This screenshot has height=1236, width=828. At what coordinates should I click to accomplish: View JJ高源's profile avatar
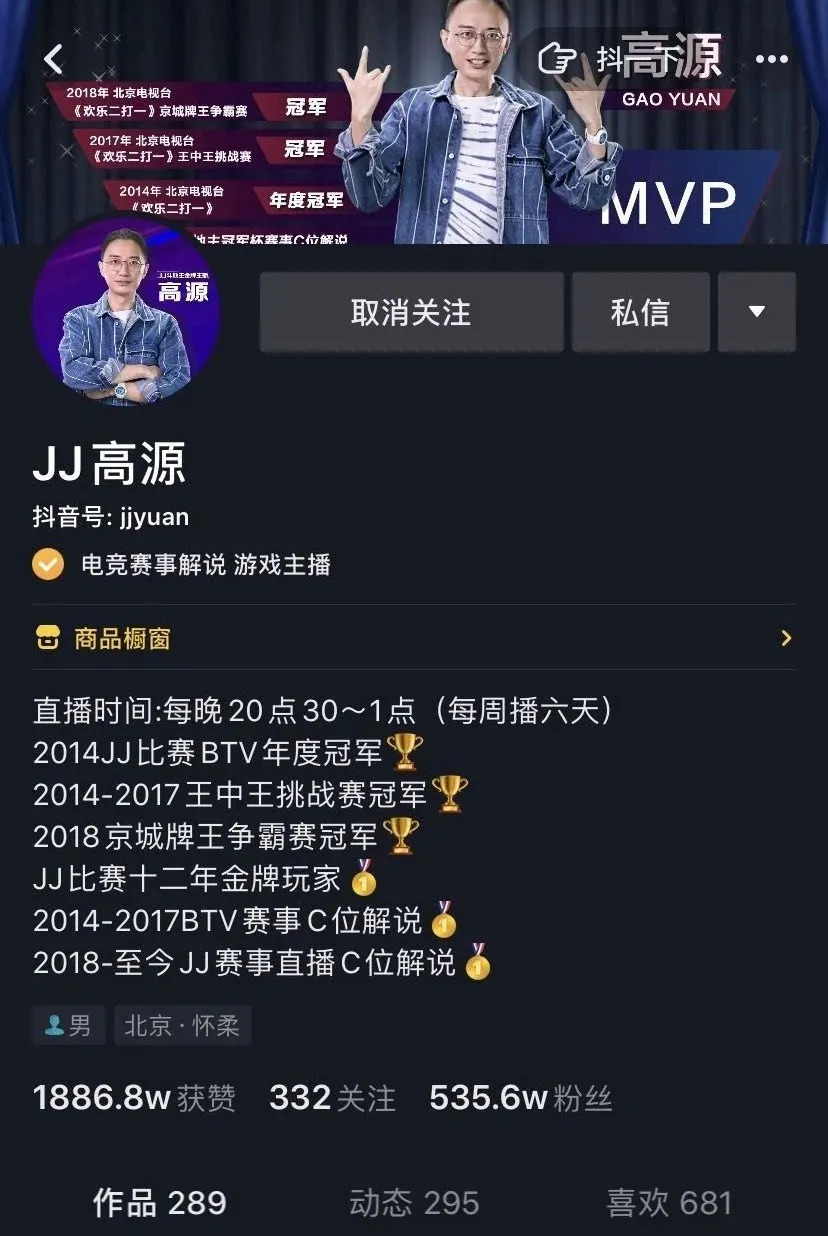126,312
